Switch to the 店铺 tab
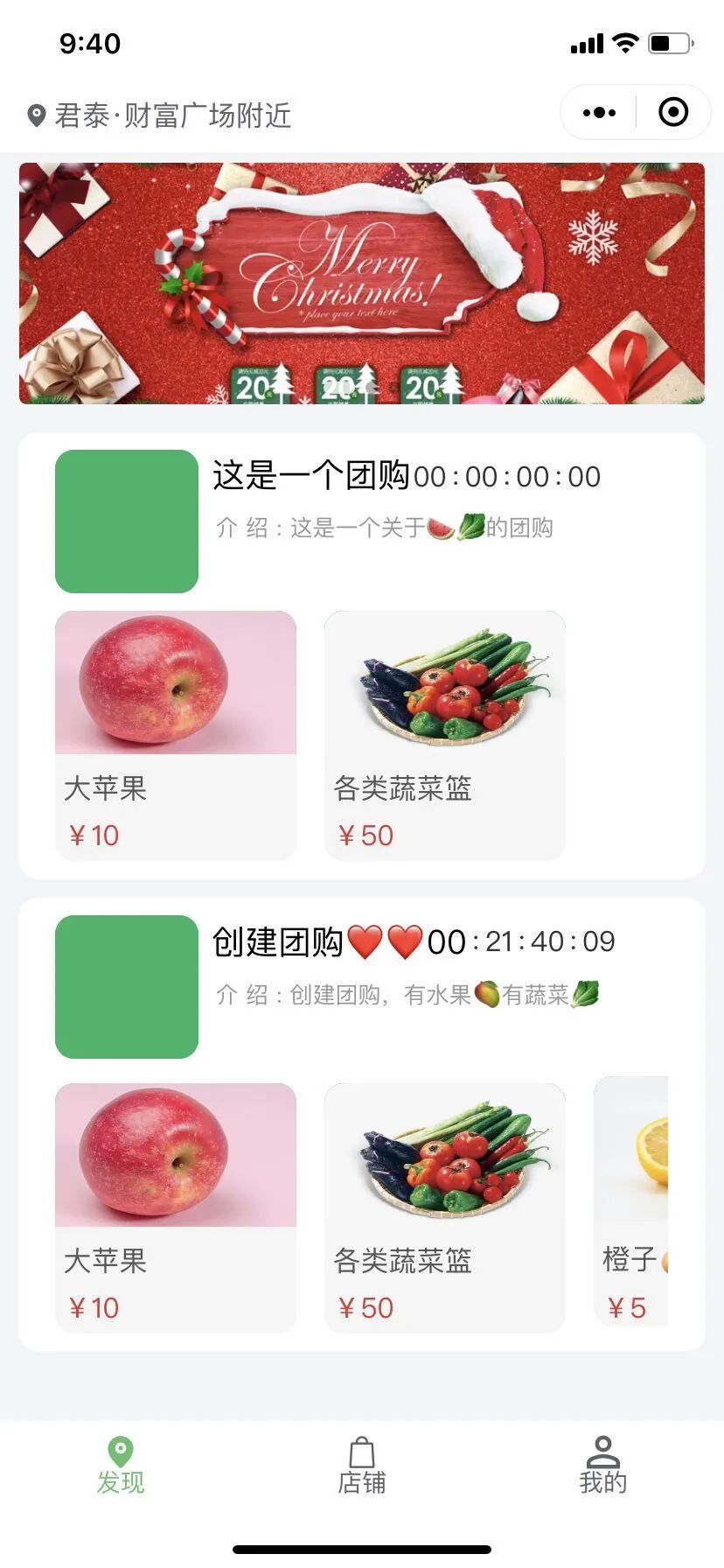The width and height of the screenshot is (724, 1568). [x=362, y=1466]
